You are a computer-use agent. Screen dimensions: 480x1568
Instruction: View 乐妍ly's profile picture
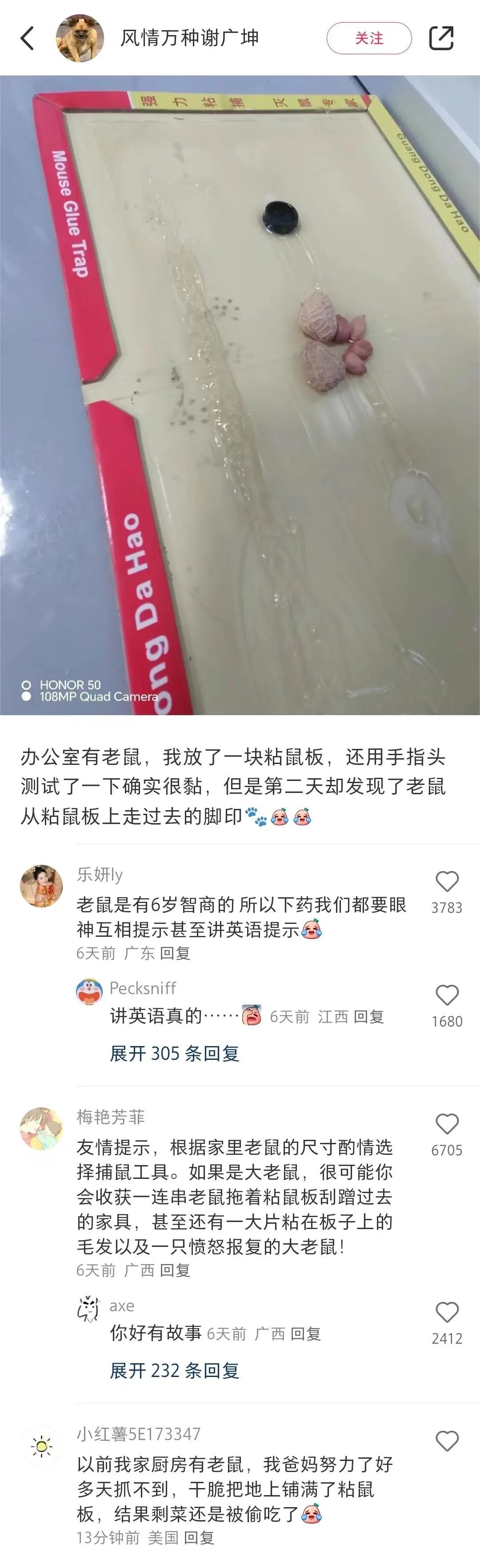(x=41, y=886)
